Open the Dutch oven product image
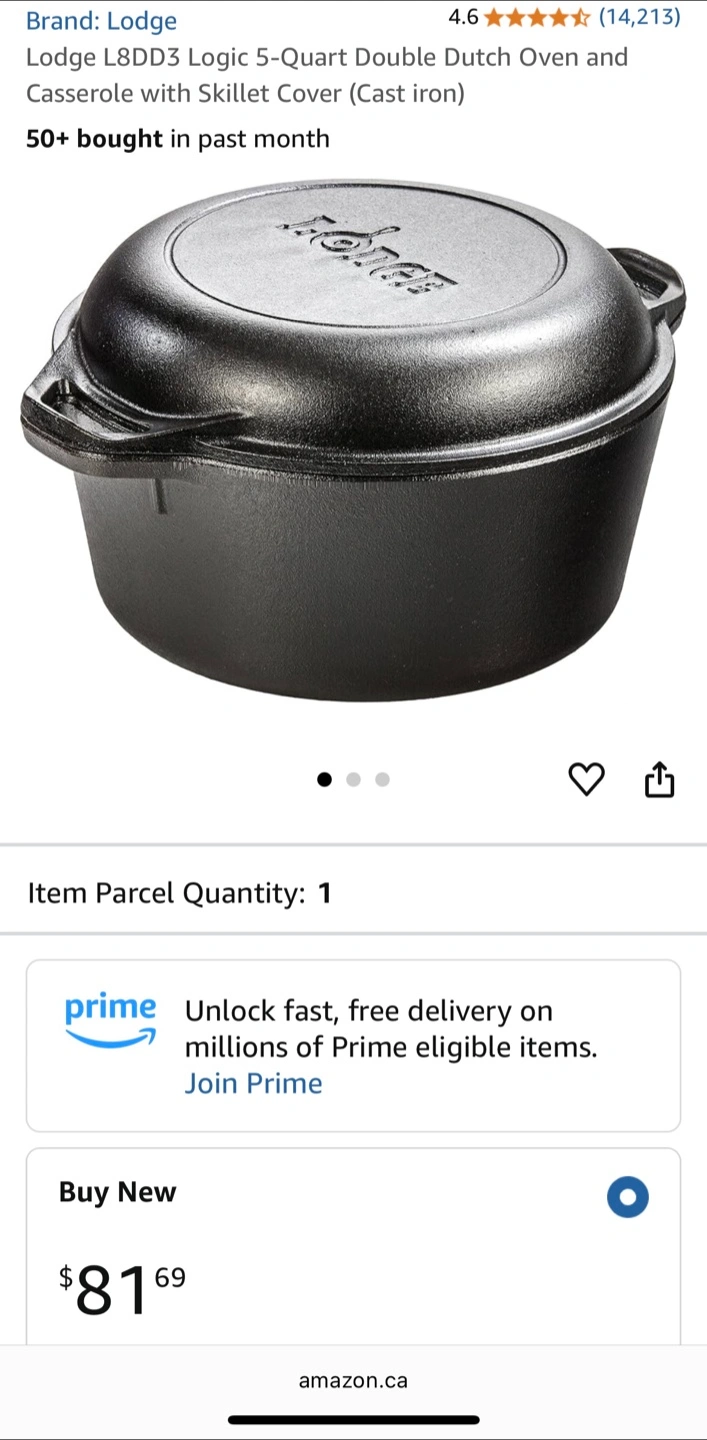Image resolution: width=707 pixels, height=1440 pixels. tap(353, 440)
